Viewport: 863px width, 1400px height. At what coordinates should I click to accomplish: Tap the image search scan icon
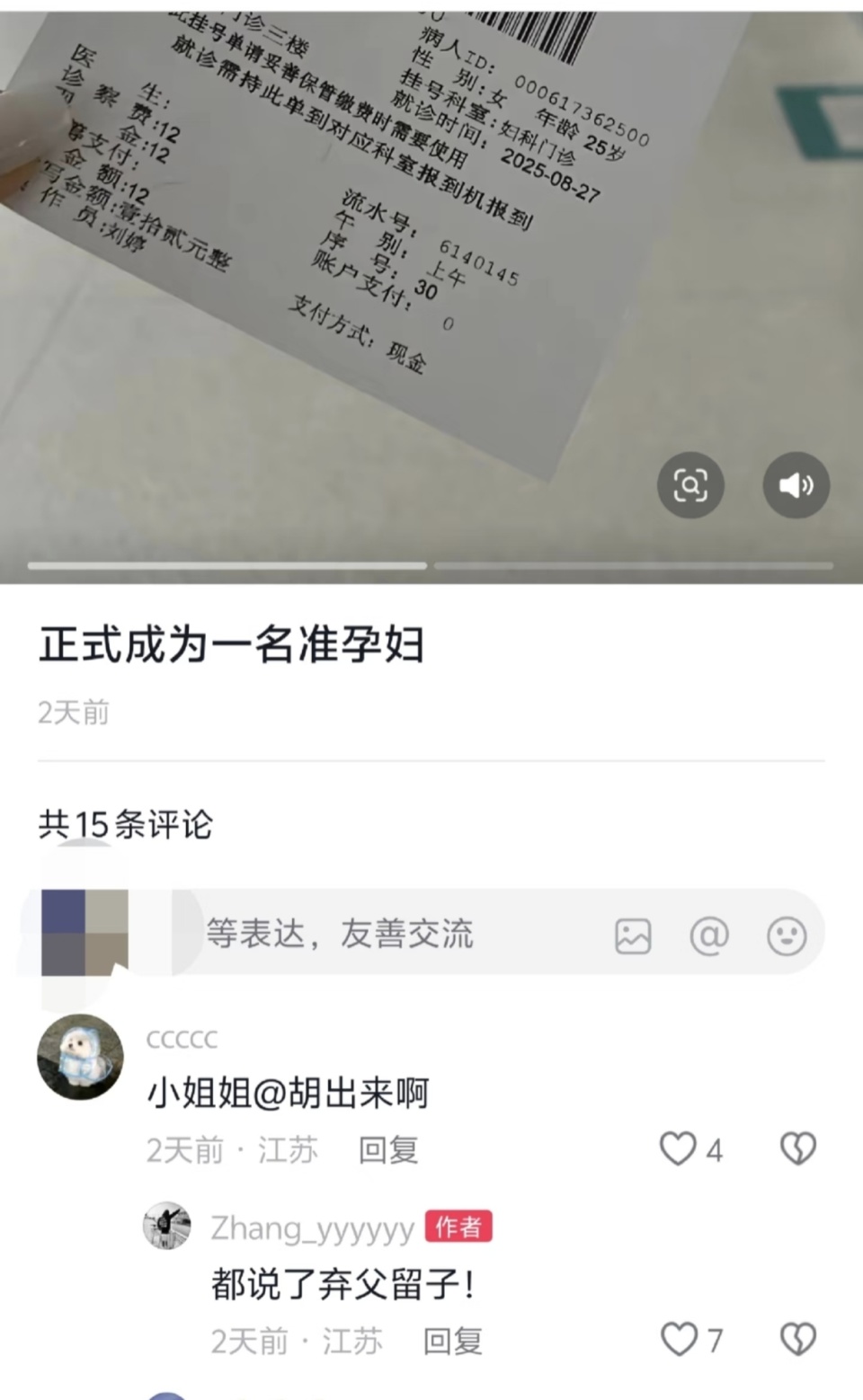pyautogui.click(x=690, y=485)
